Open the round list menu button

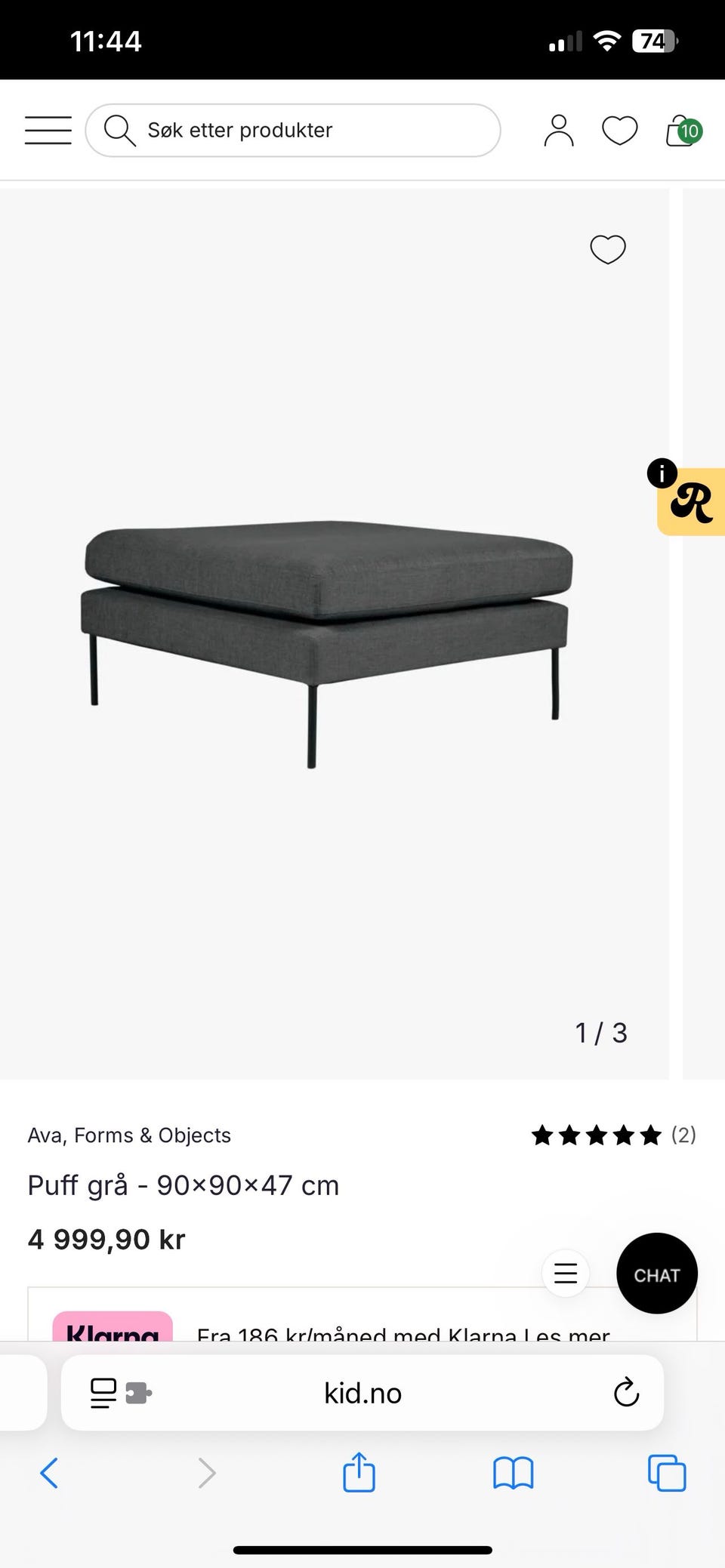[x=566, y=1274]
